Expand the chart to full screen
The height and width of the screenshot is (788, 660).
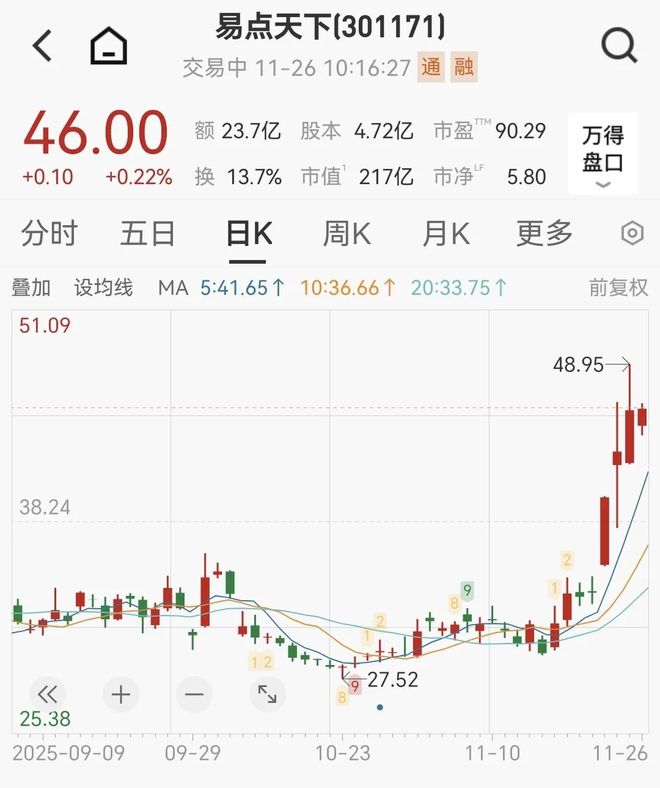[267, 693]
